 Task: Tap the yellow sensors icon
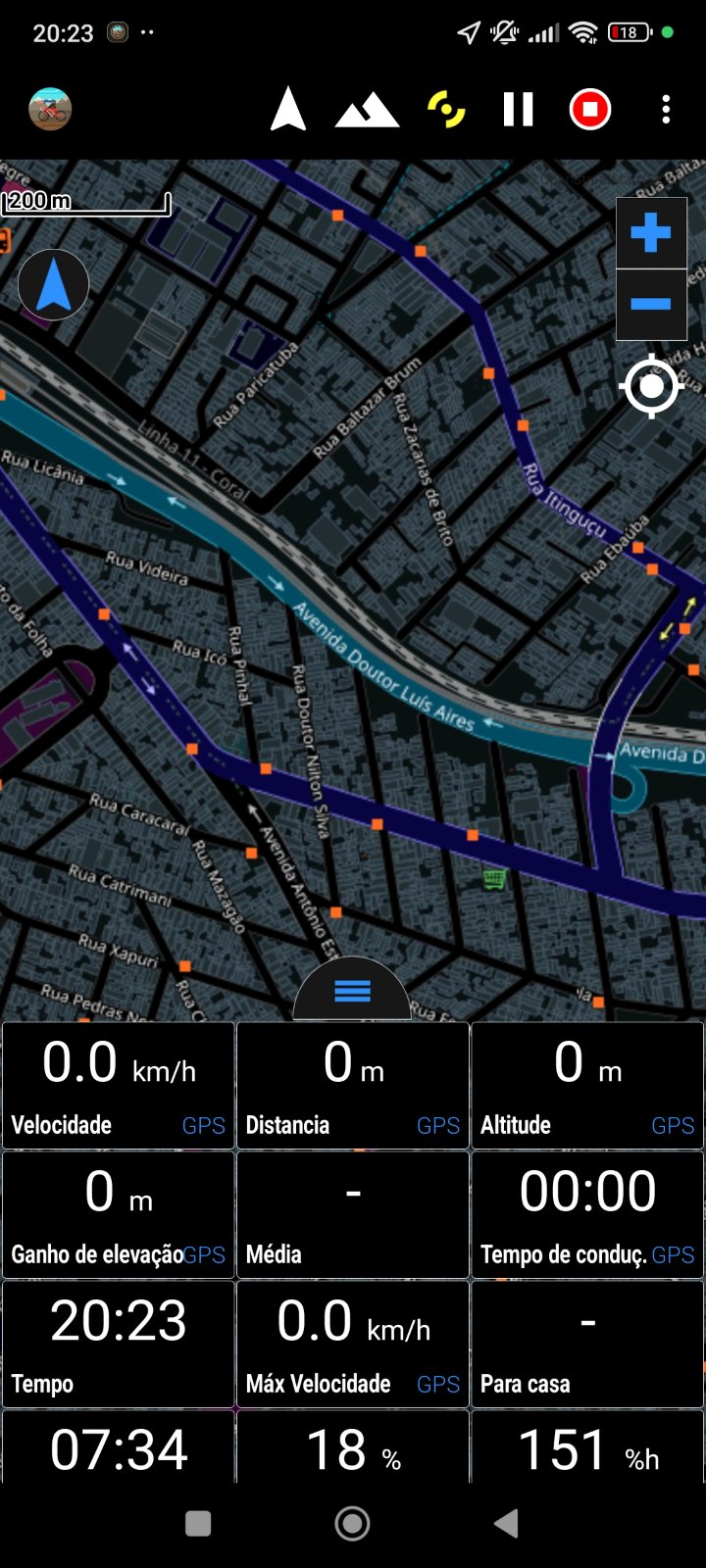coord(446,109)
